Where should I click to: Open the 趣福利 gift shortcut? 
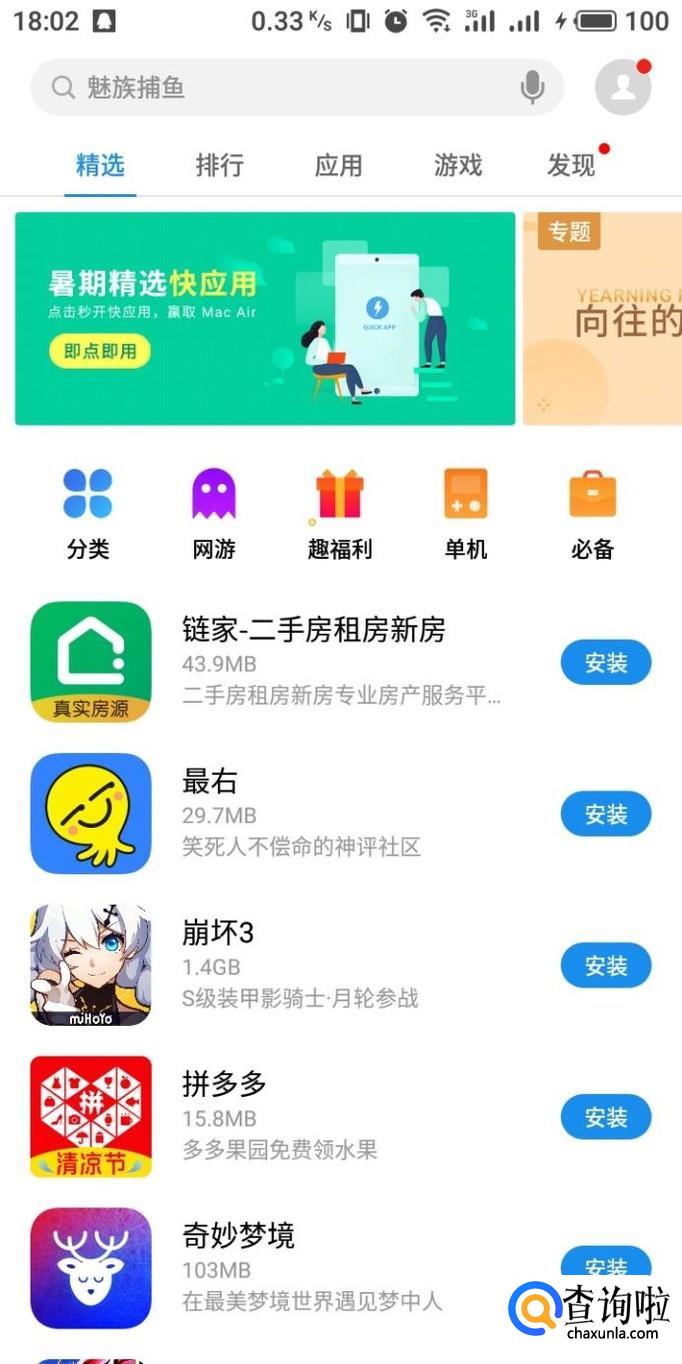click(x=340, y=514)
